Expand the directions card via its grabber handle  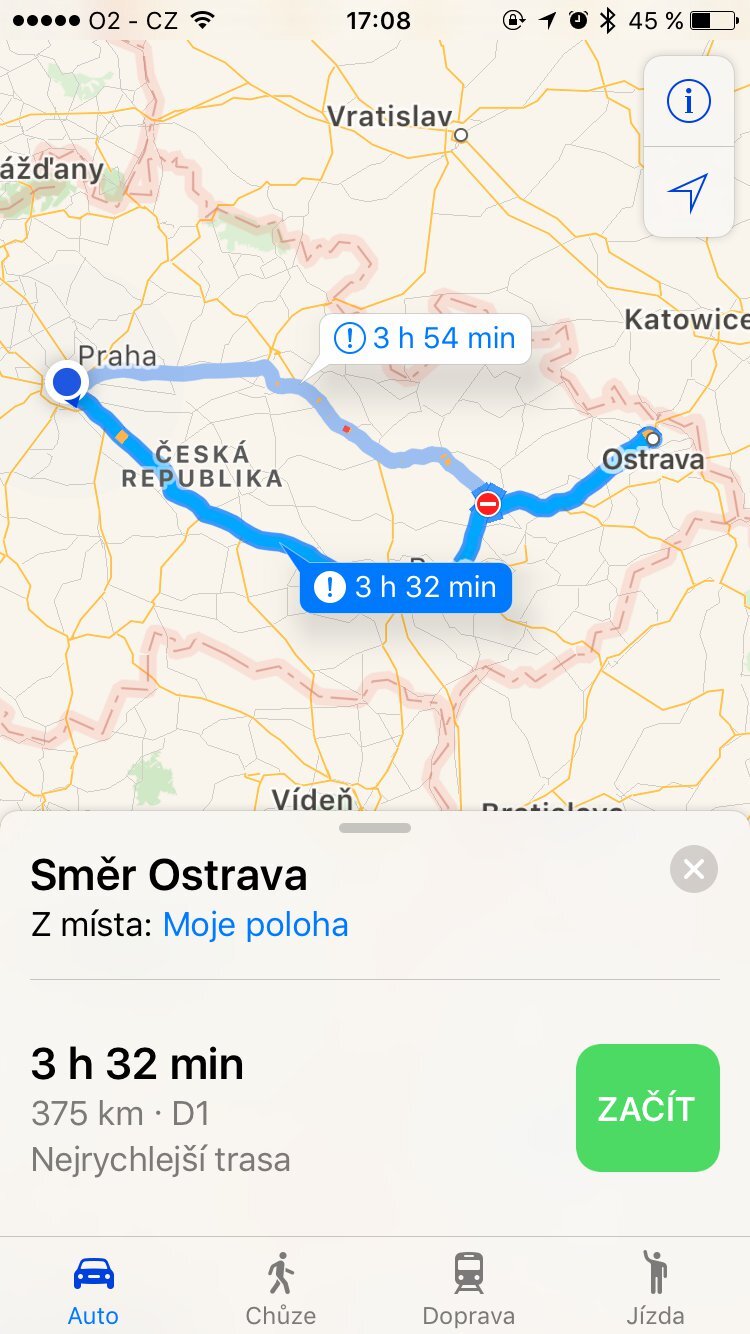[x=375, y=828]
